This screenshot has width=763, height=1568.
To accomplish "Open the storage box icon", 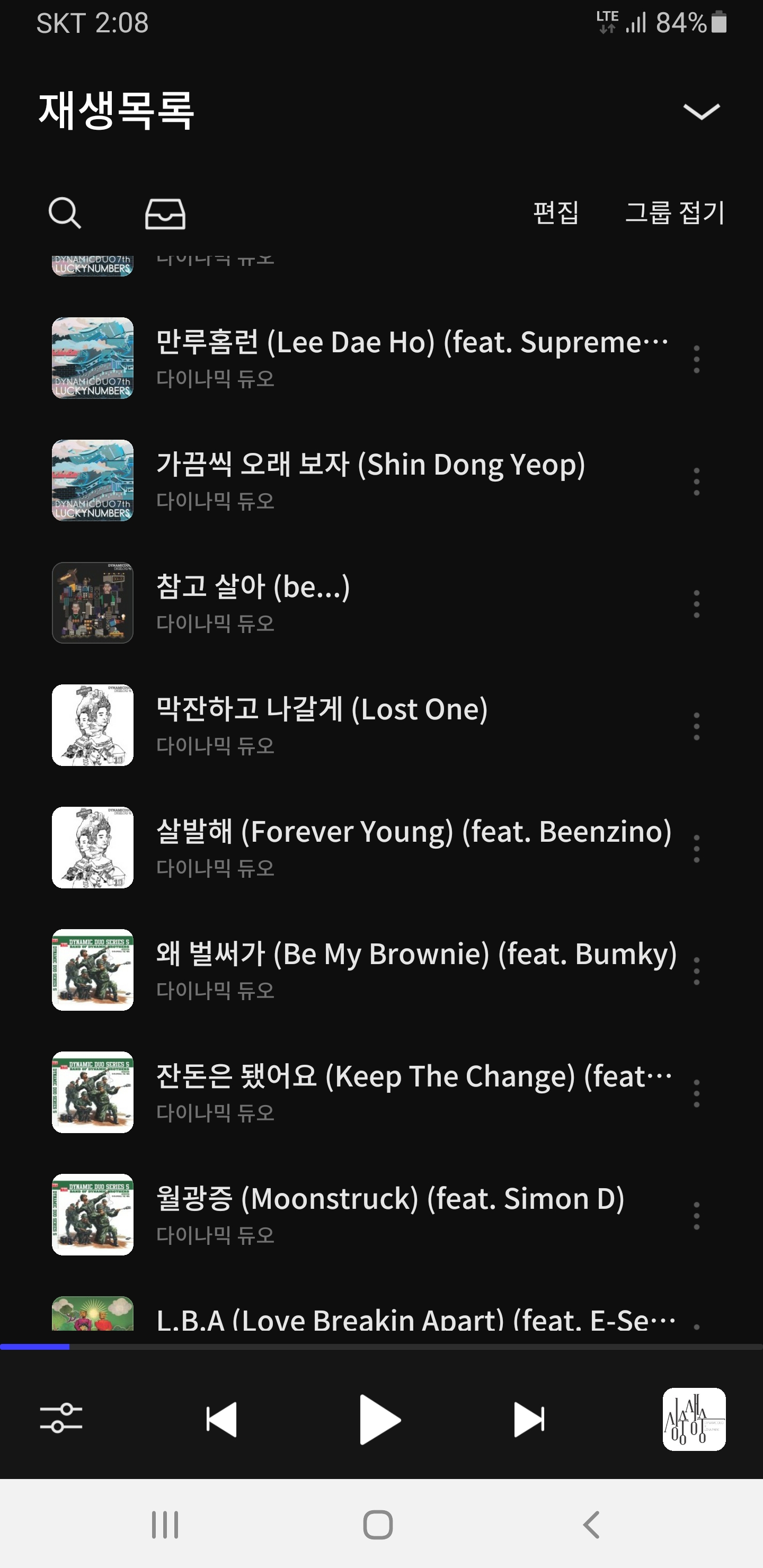I will click(165, 213).
